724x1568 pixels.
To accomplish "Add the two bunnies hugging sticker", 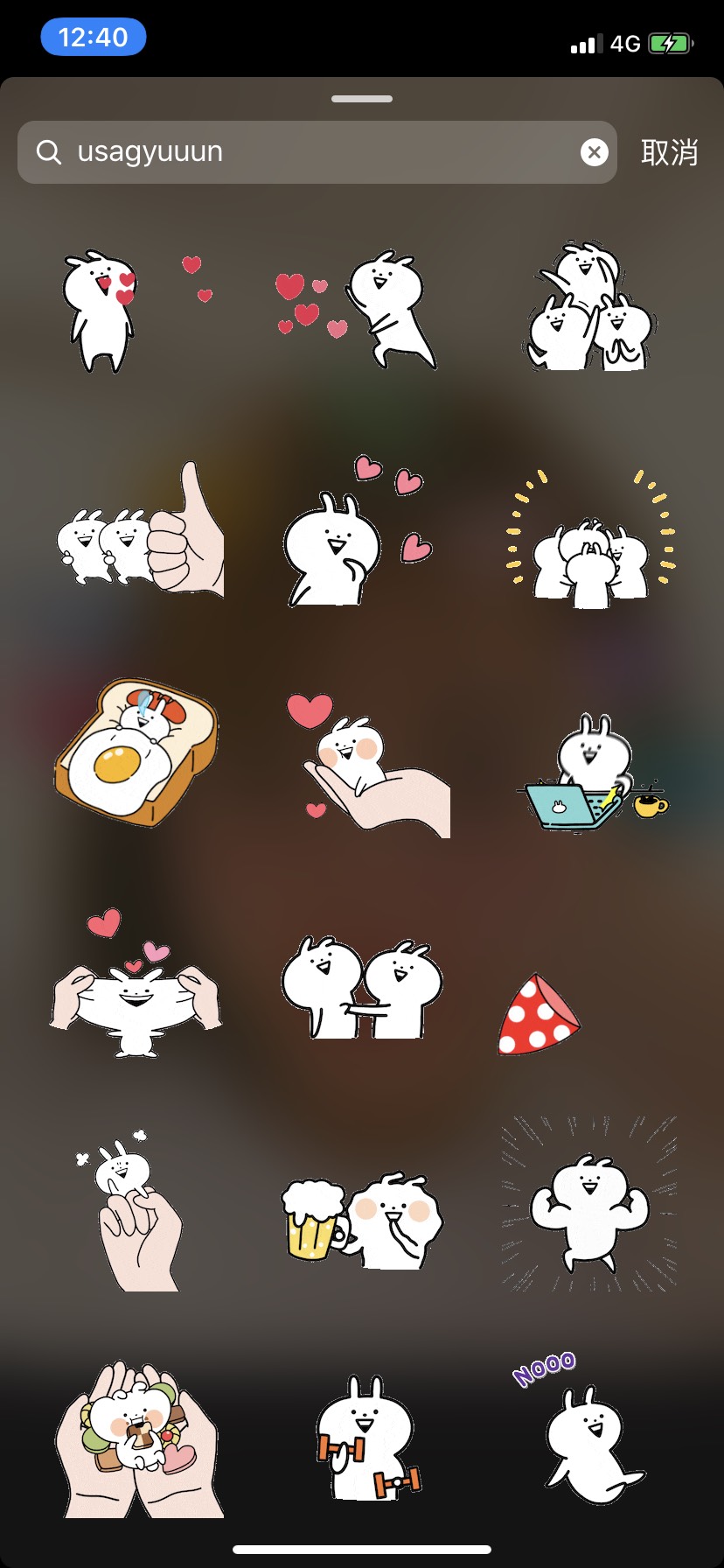I will point(360,989).
